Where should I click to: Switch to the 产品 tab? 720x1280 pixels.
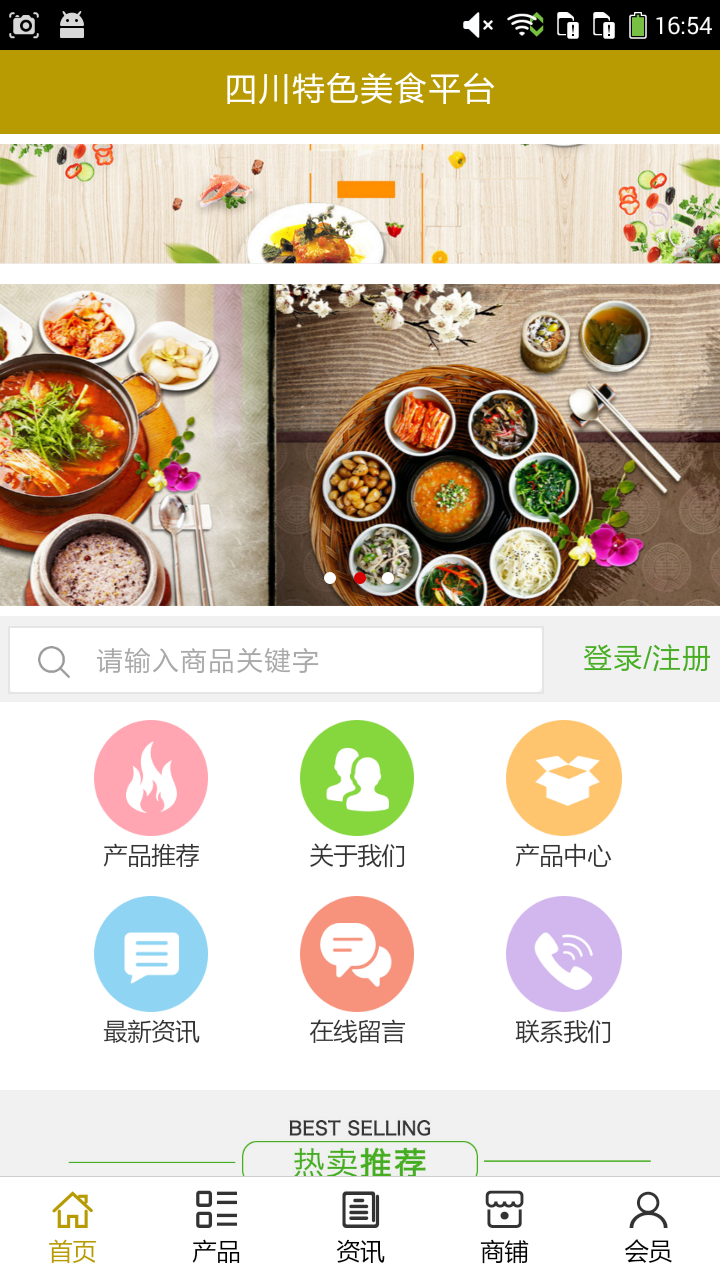pyautogui.click(x=216, y=1227)
